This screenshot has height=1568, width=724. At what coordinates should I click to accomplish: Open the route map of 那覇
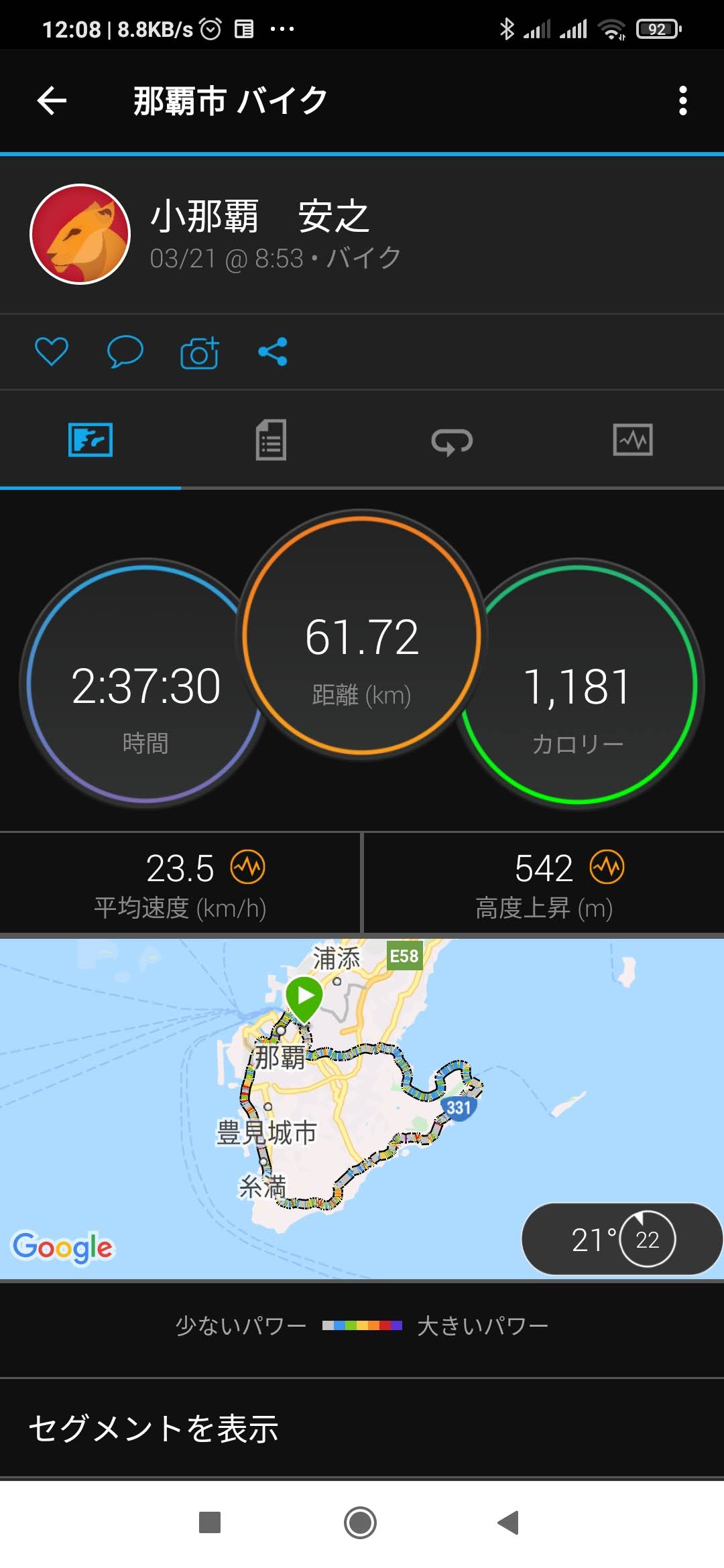362,1109
